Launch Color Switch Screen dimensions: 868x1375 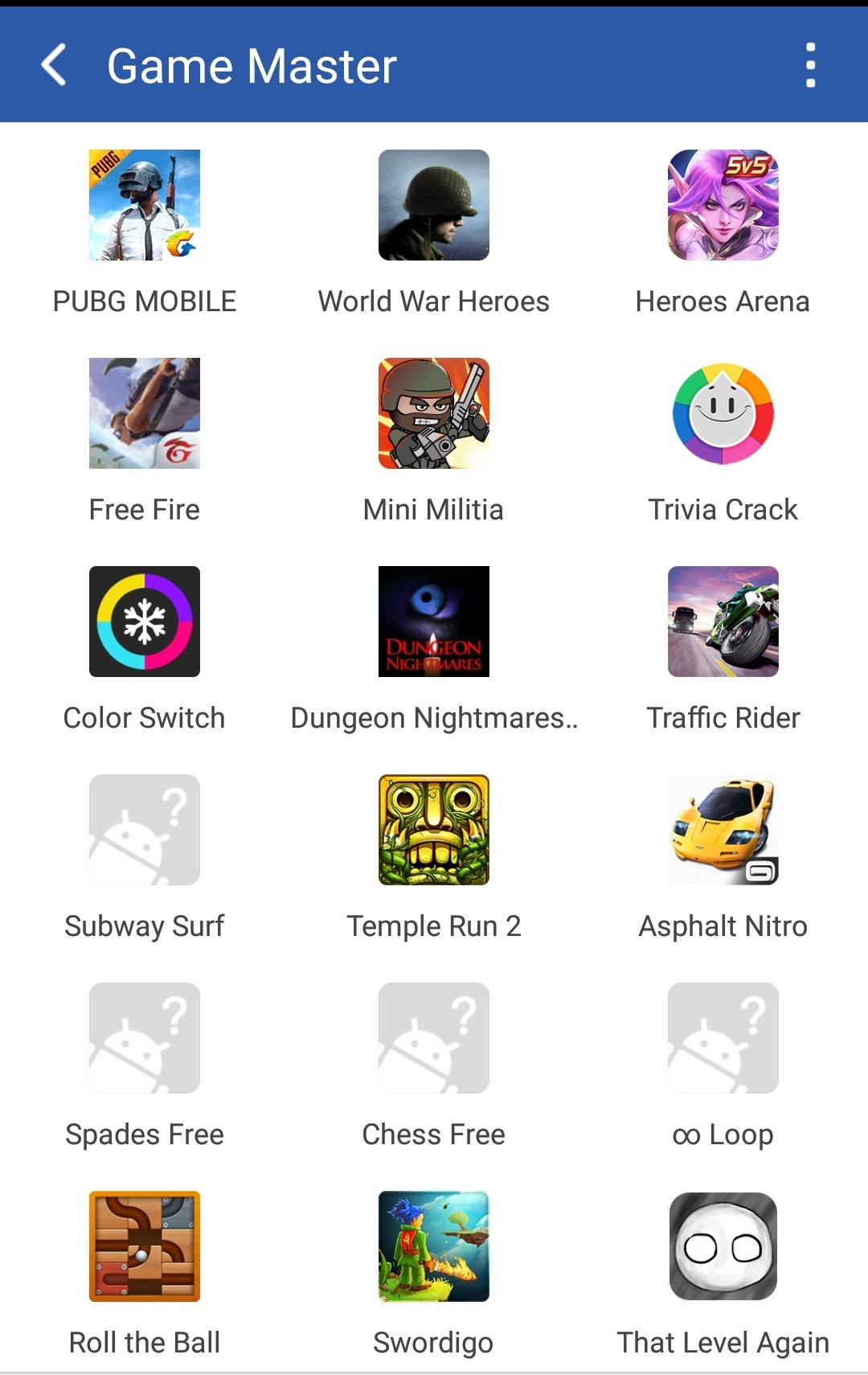(145, 622)
